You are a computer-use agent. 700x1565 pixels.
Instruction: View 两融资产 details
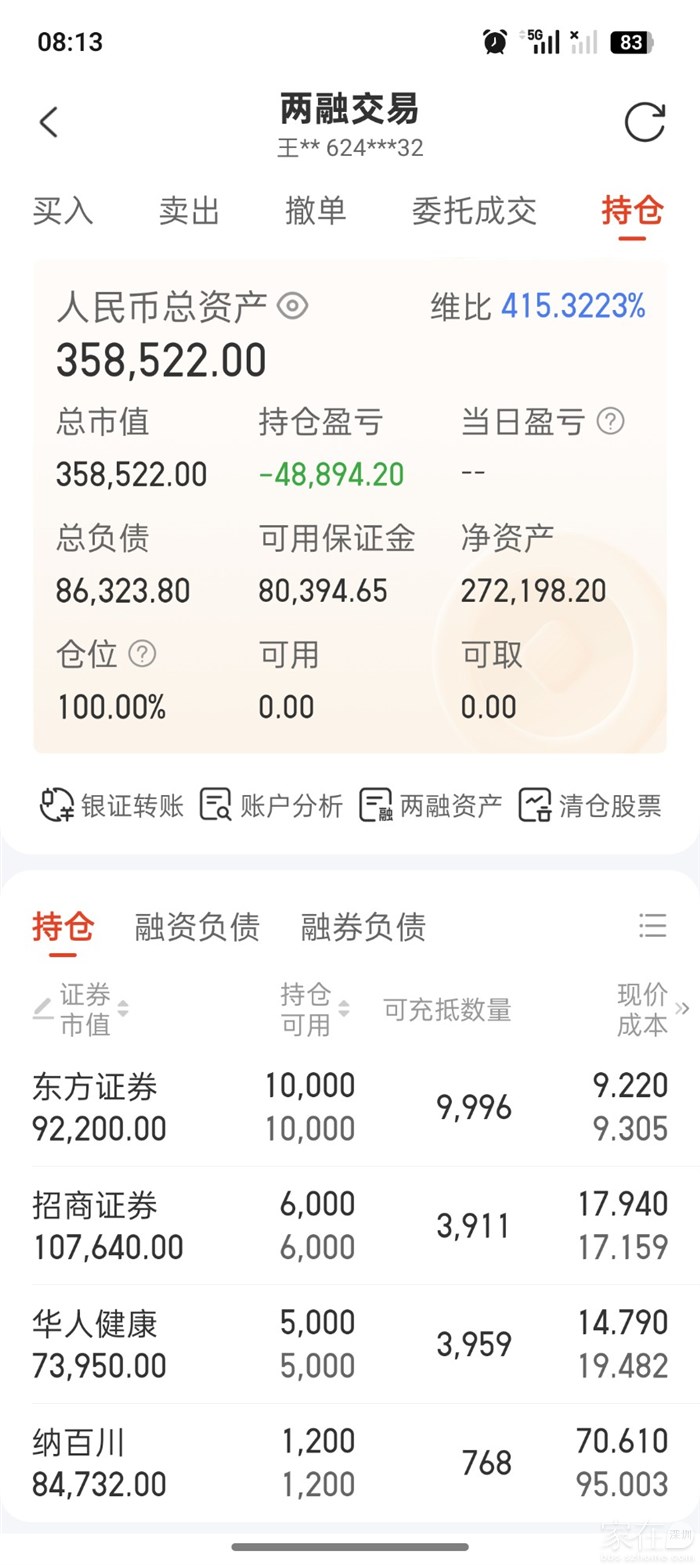[x=430, y=805]
